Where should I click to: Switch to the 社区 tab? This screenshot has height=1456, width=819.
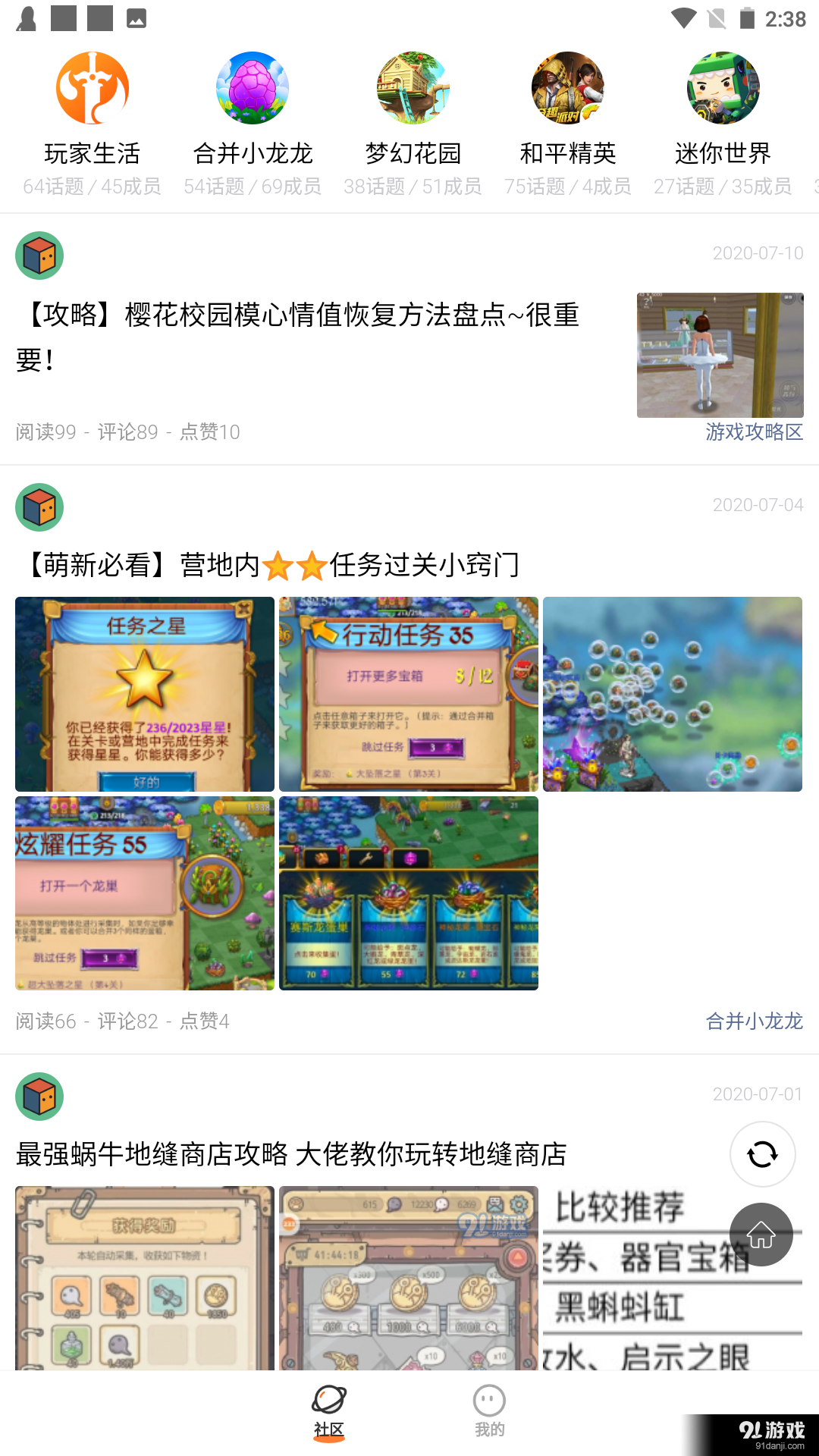[328, 1410]
